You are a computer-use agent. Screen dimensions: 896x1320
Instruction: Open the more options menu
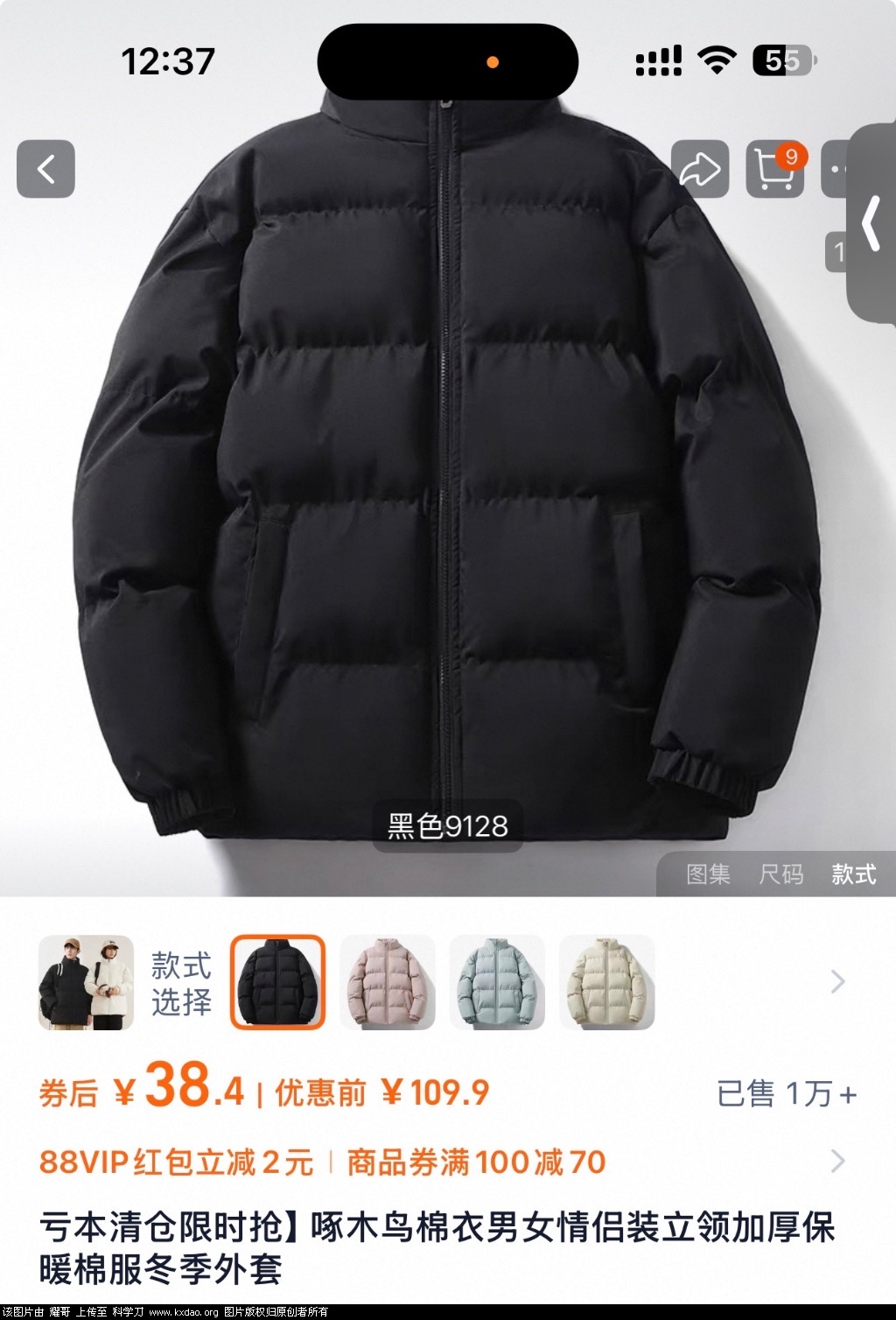tap(836, 169)
